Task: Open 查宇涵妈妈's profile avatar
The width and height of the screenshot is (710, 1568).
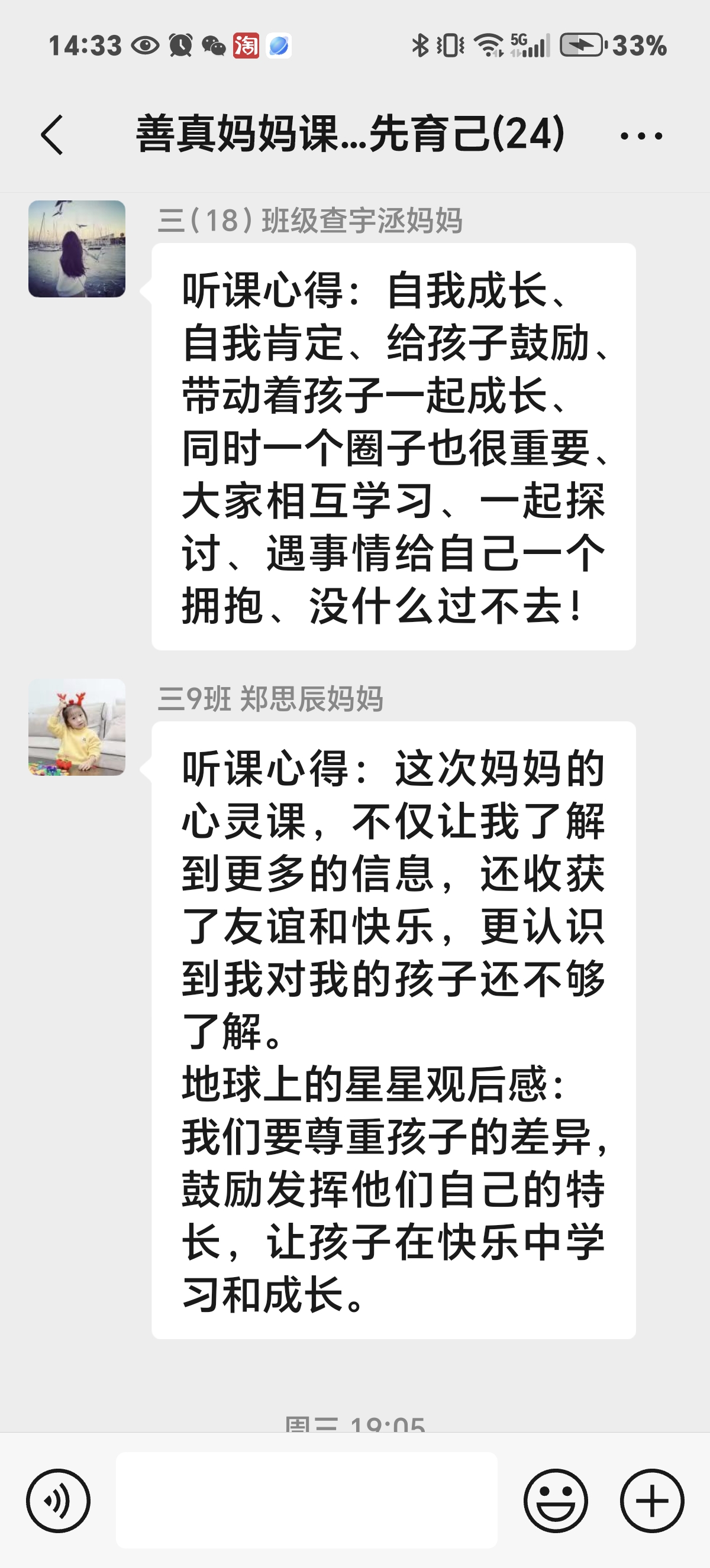Action: tap(77, 248)
